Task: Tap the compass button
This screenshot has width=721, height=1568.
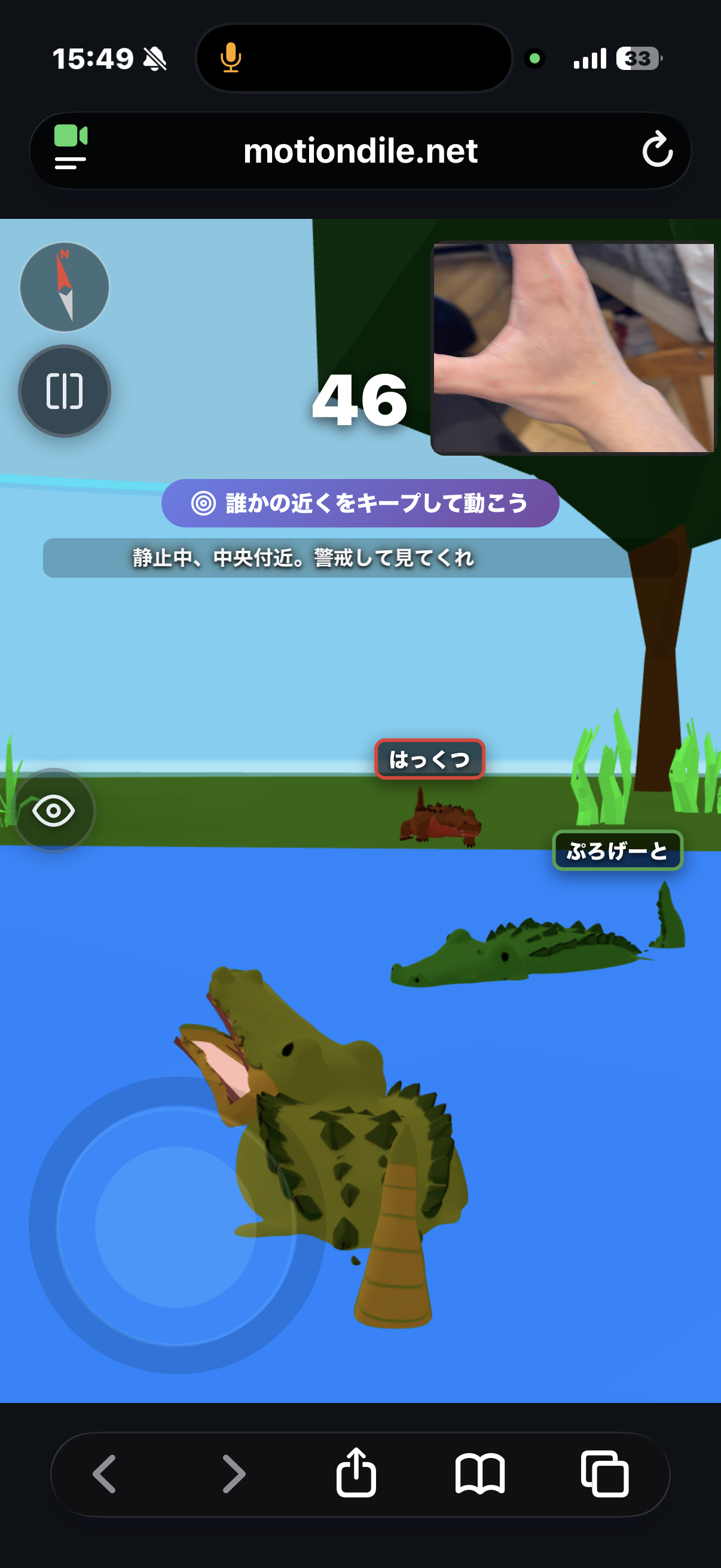Action: click(65, 286)
